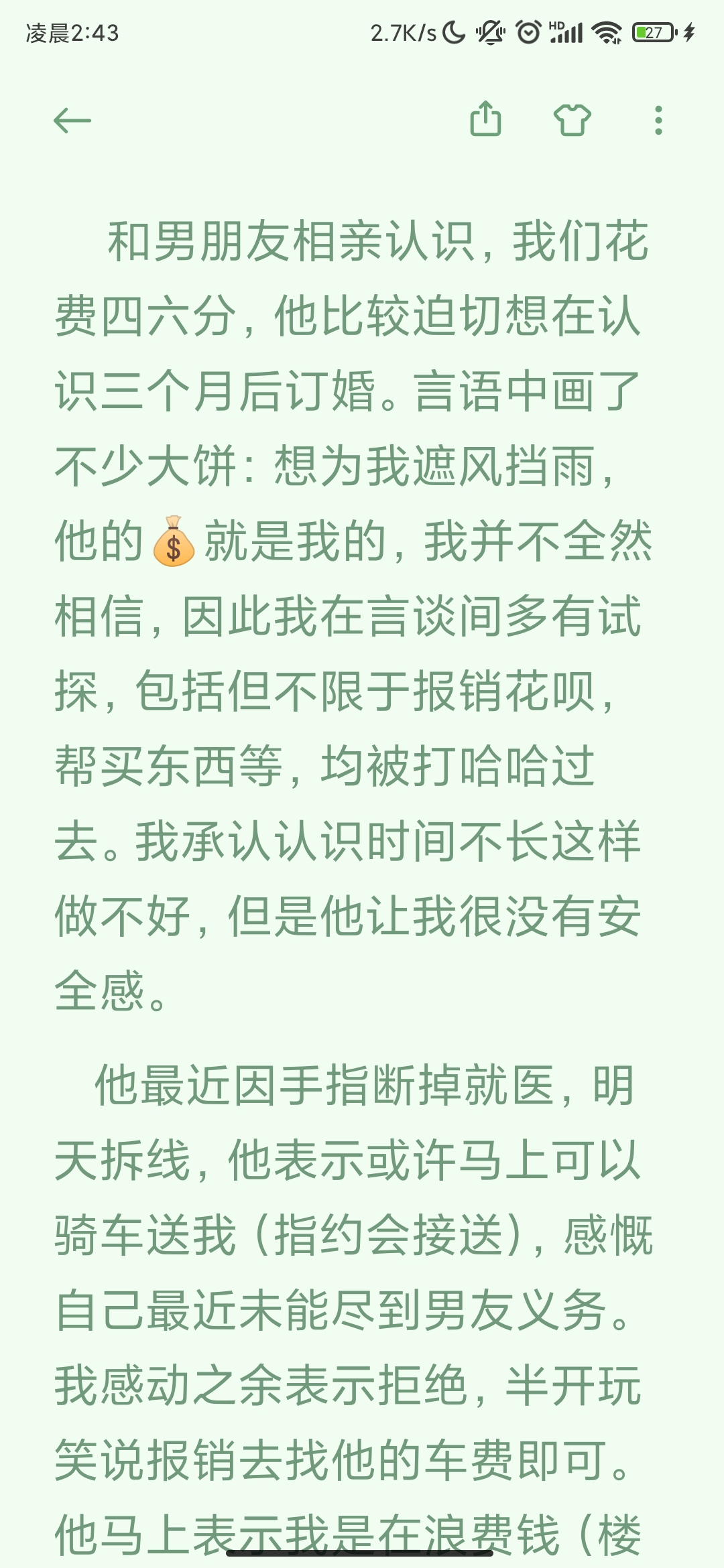The height and width of the screenshot is (1568, 724).
Task: Share this note
Action: pyautogui.click(x=485, y=119)
